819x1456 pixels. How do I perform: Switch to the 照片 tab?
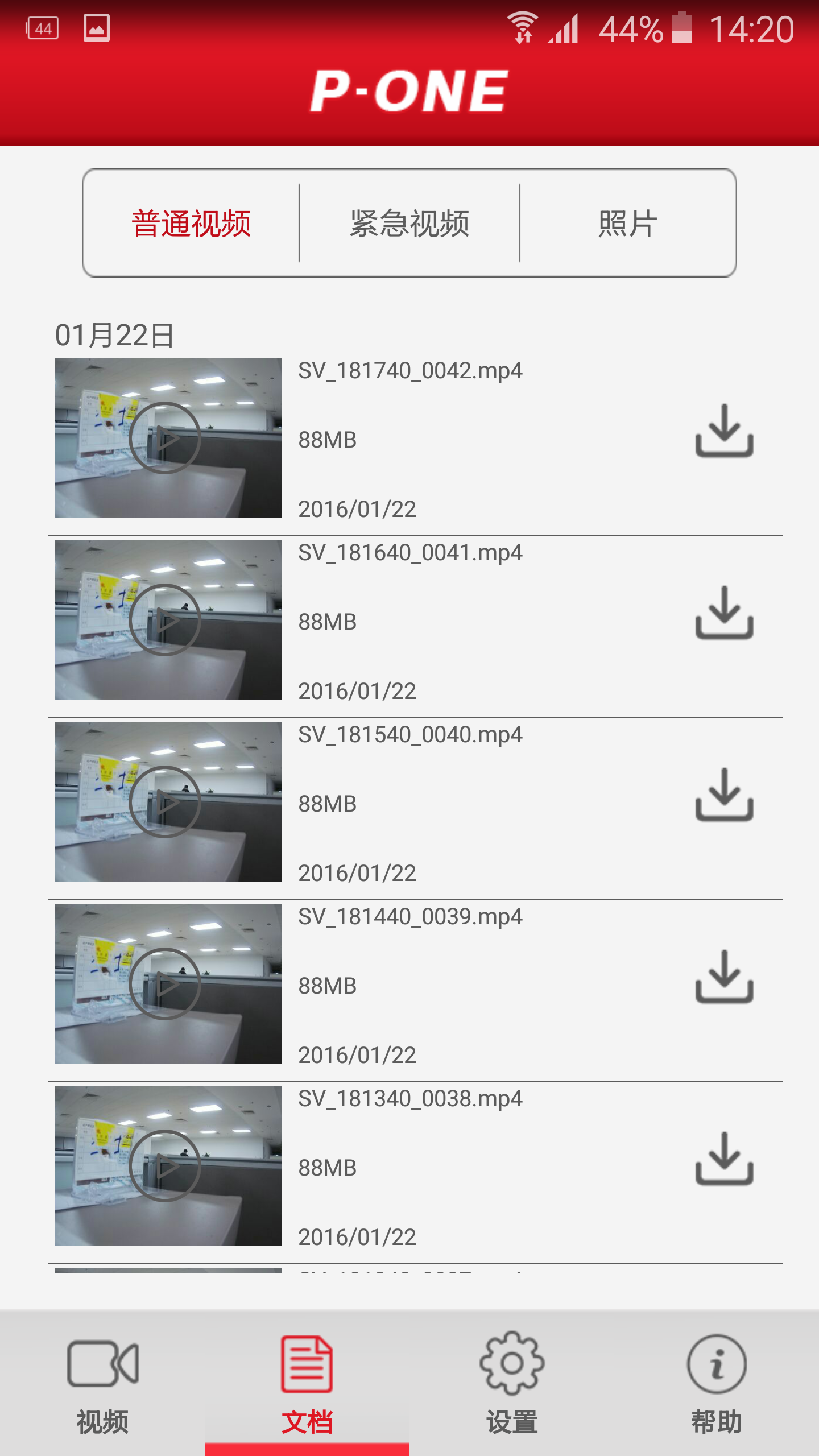coord(627,223)
